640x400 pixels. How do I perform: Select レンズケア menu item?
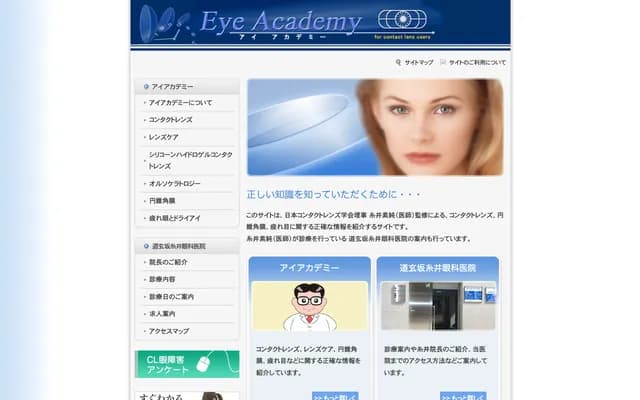click(x=163, y=135)
